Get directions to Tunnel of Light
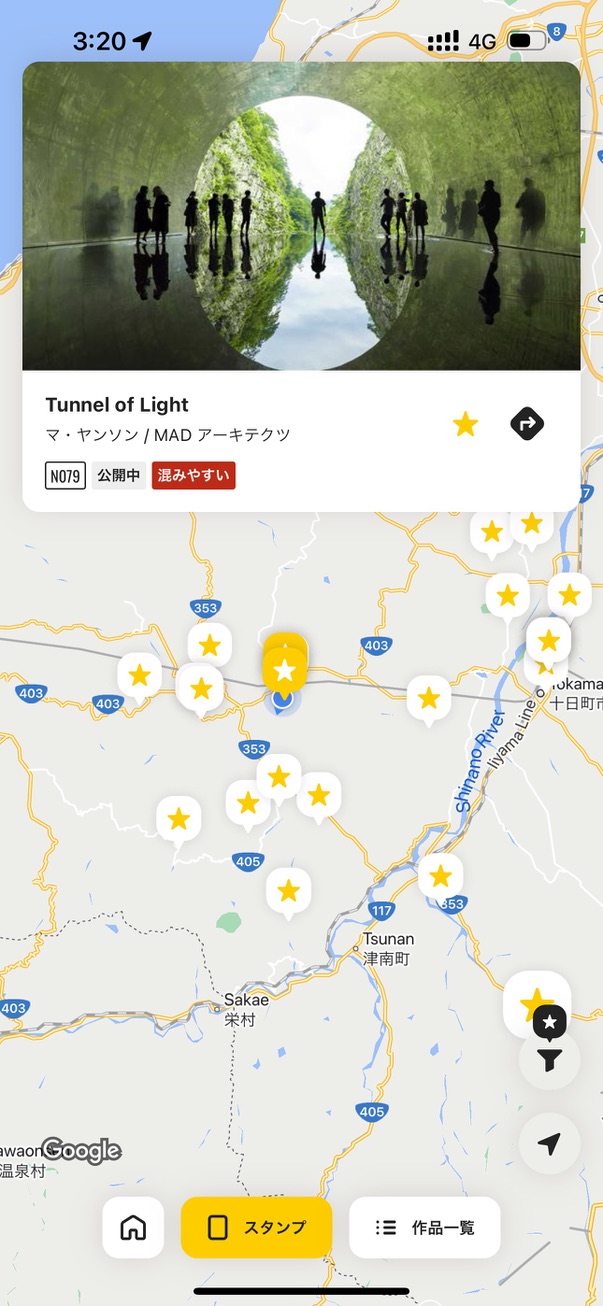This screenshot has width=603, height=1306. (527, 424)
